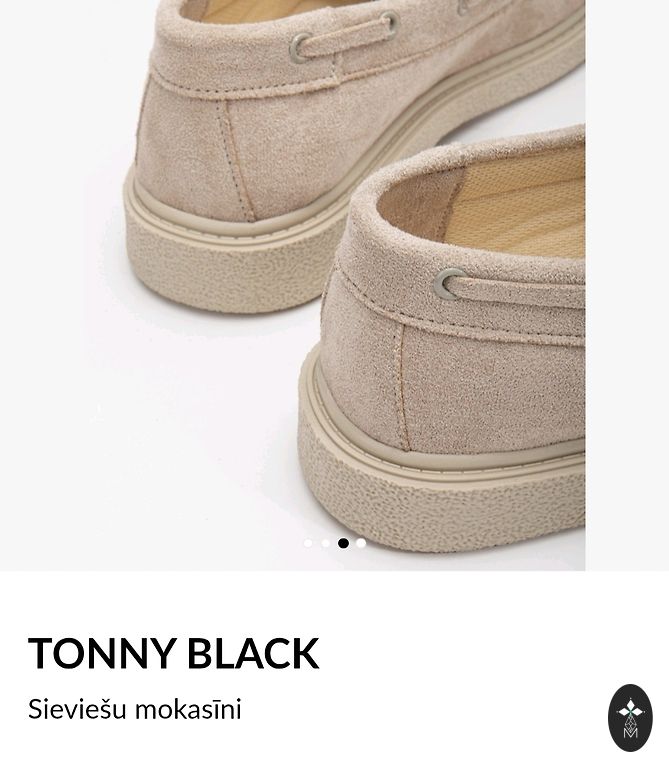
Task: Open the floating black oval widget button
Action: (630, 718)
